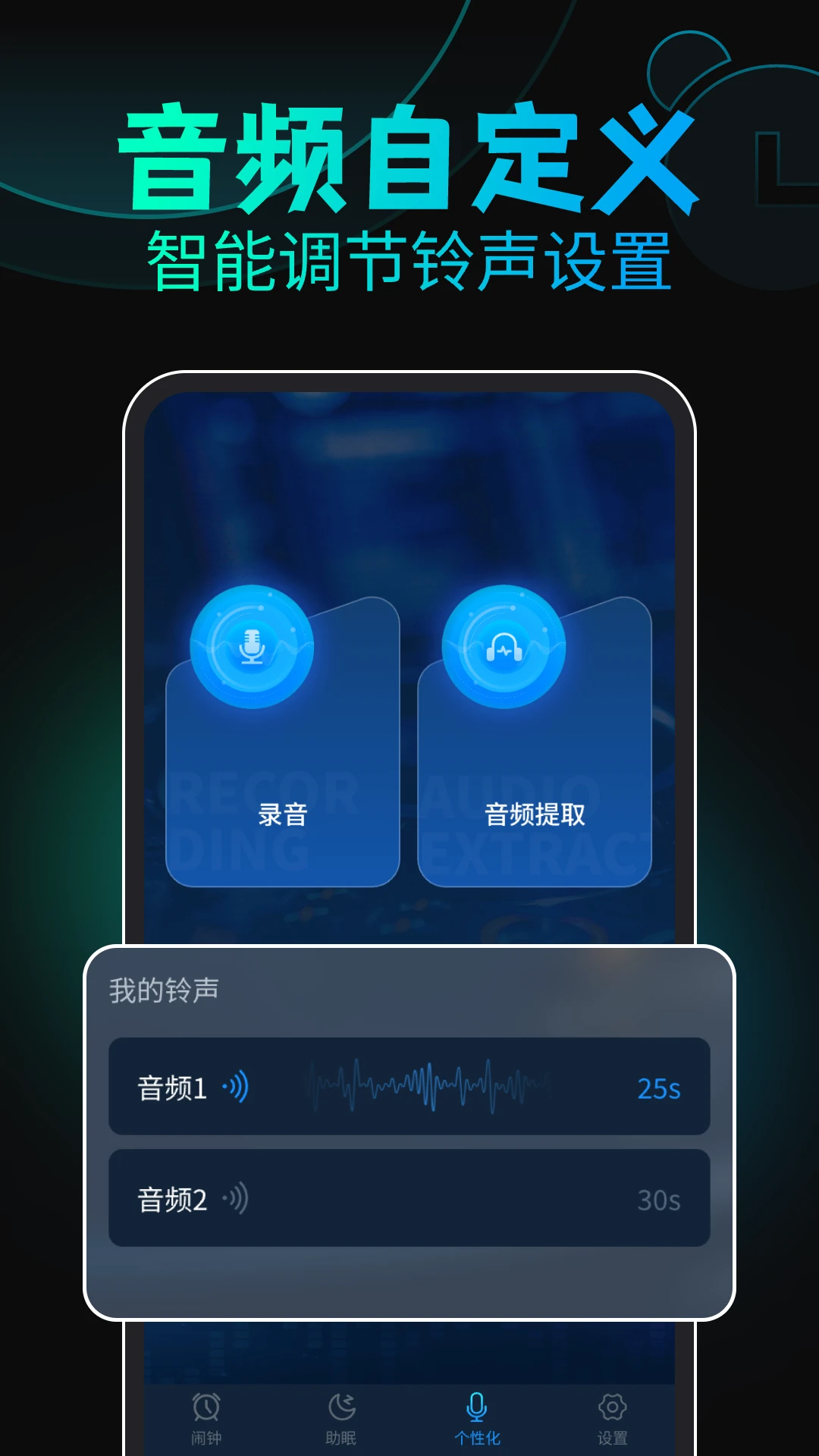Toggle playback of the 音频2 ringtone
819x1456 pixels.
(x=413, y=1200)
